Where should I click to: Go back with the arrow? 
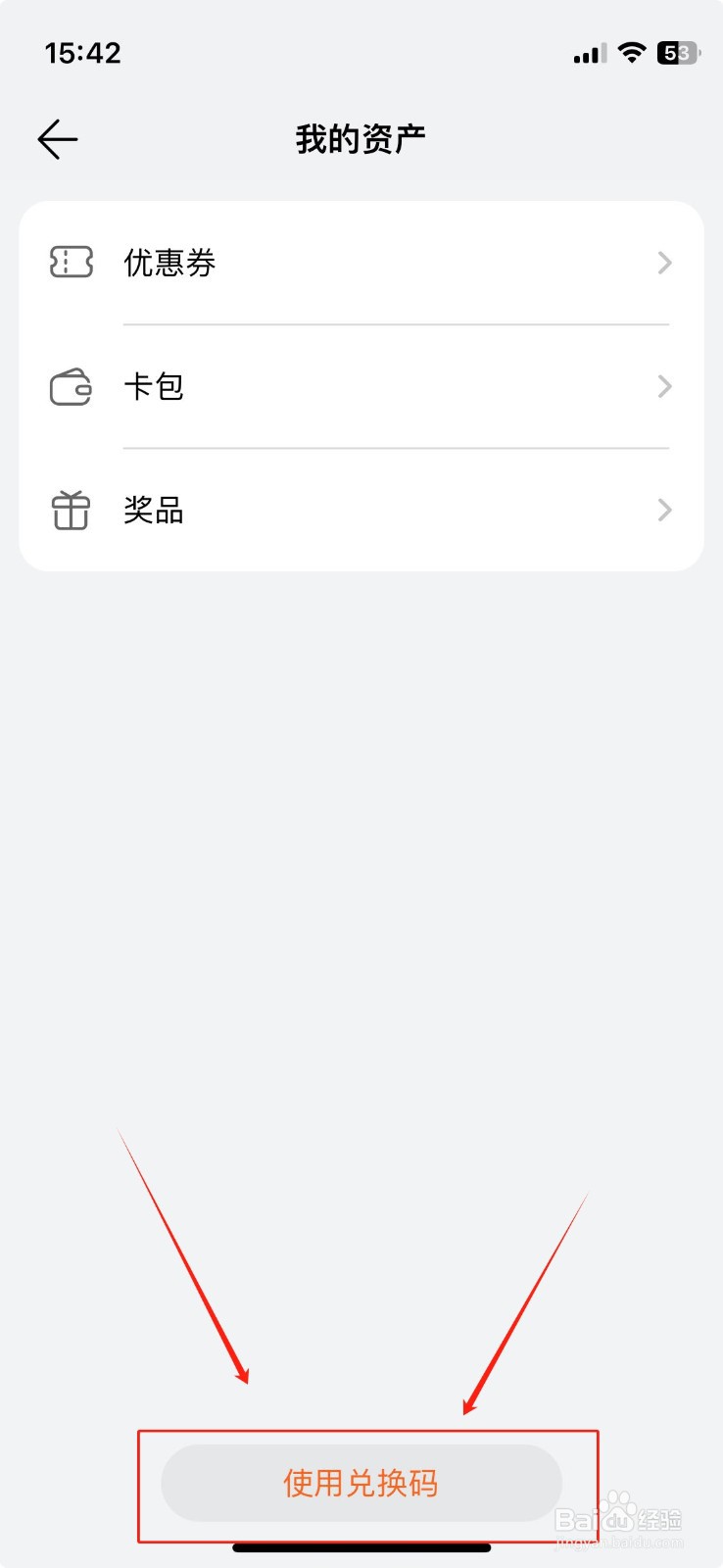(x=58, y=139)
